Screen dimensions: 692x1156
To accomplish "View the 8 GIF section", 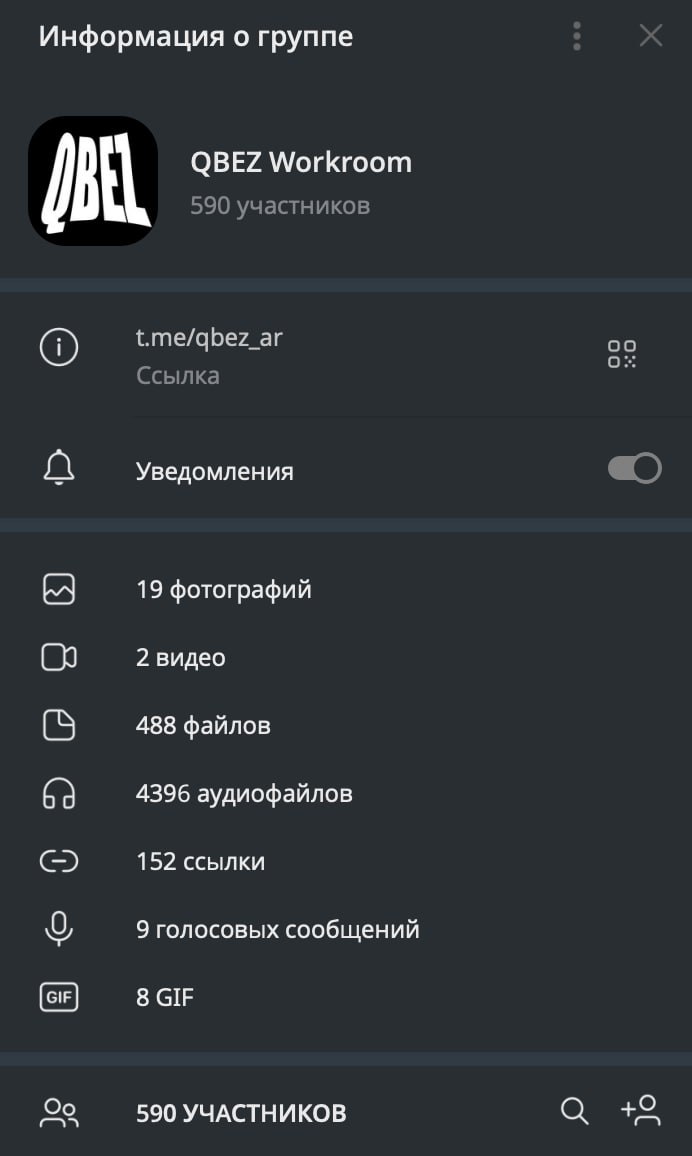I will click(165, 998).
